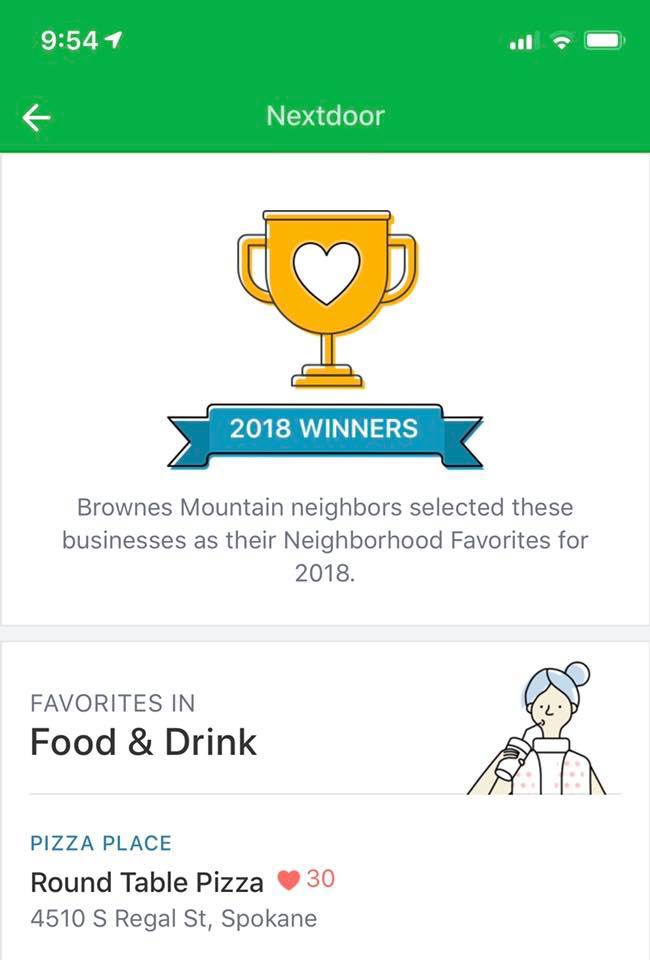
Task: Open the Round Table Pizza listing
Action: click(x=147, y=882)
